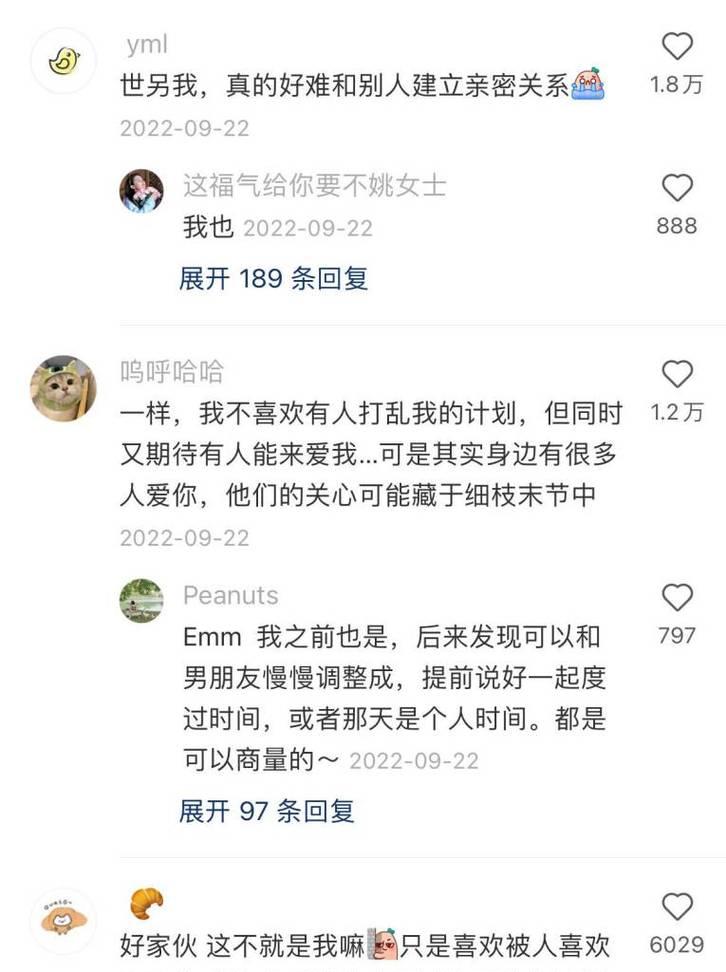The height and width of the screenshot is (972, 726).
Task: Like the reply from Peanuts
Action: click(677, 598)
